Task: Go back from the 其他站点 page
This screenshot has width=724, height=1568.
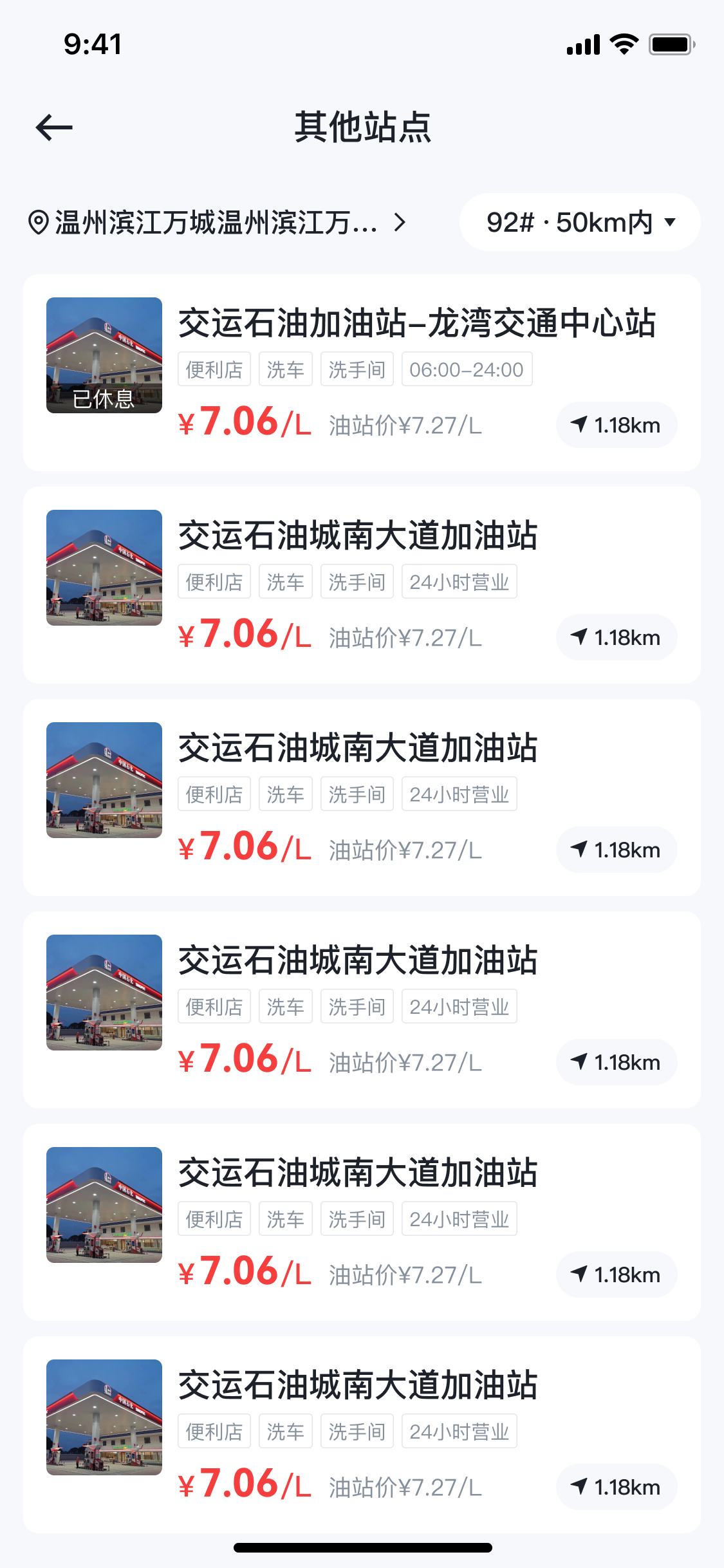Action: click(x=54, y=127)
